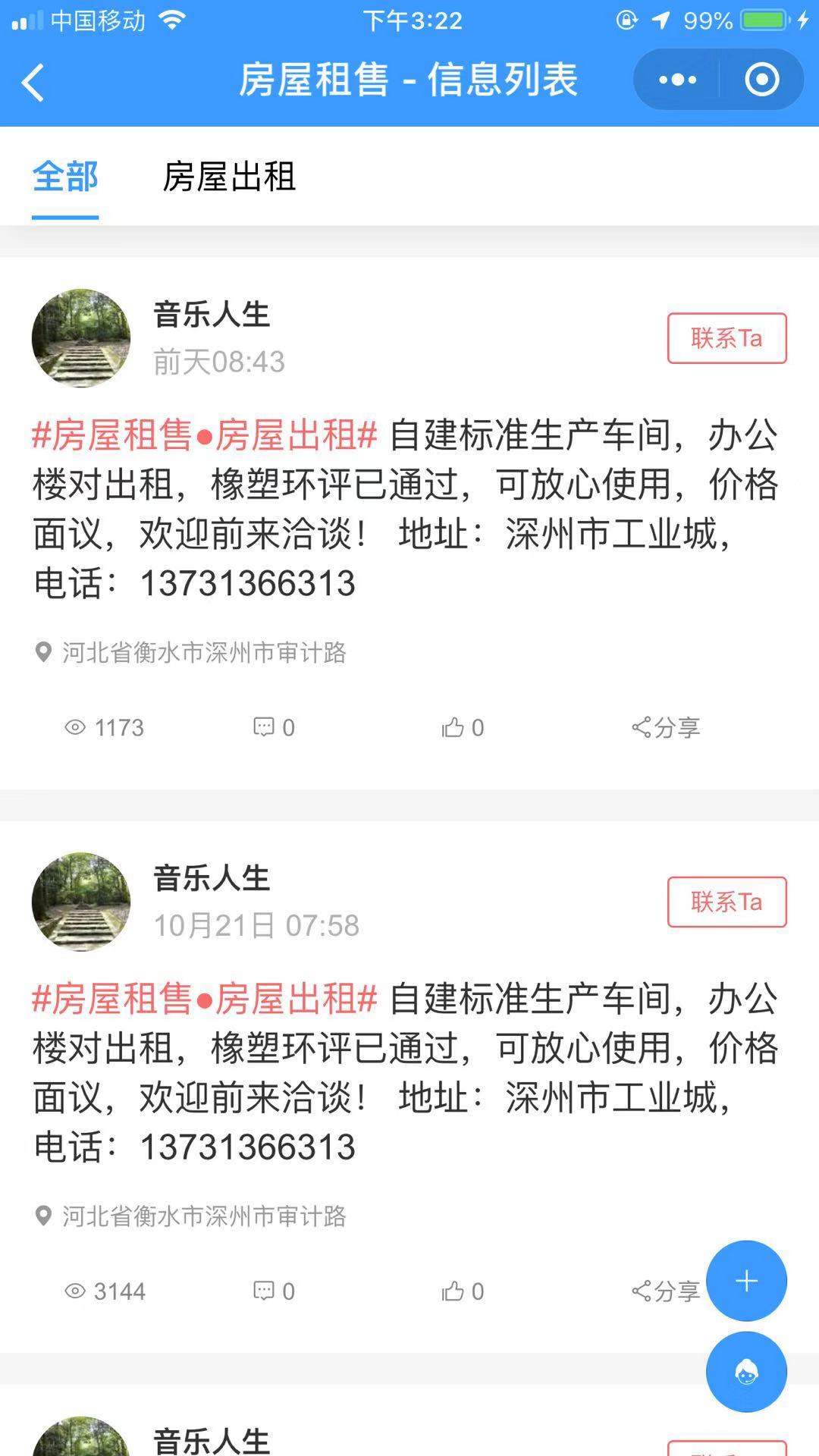Image resolution: width=819 pixels, height=1456 pixels.
Task: Open the floating customer service avatar icon
Action: point(745,1371)
